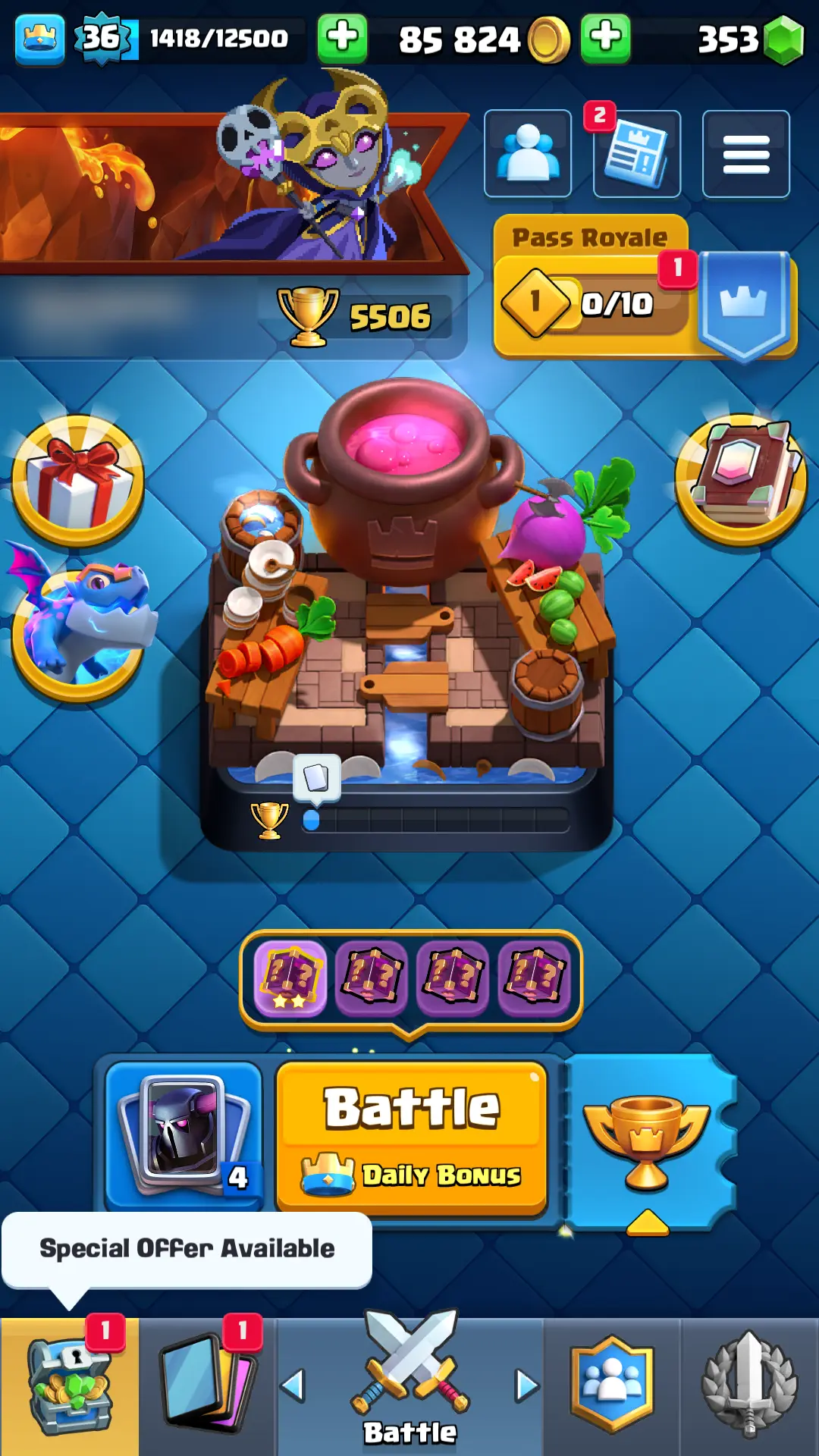Open the King level crown icon
Screen dimensions: 819x1456
click(x=39, y=39)
